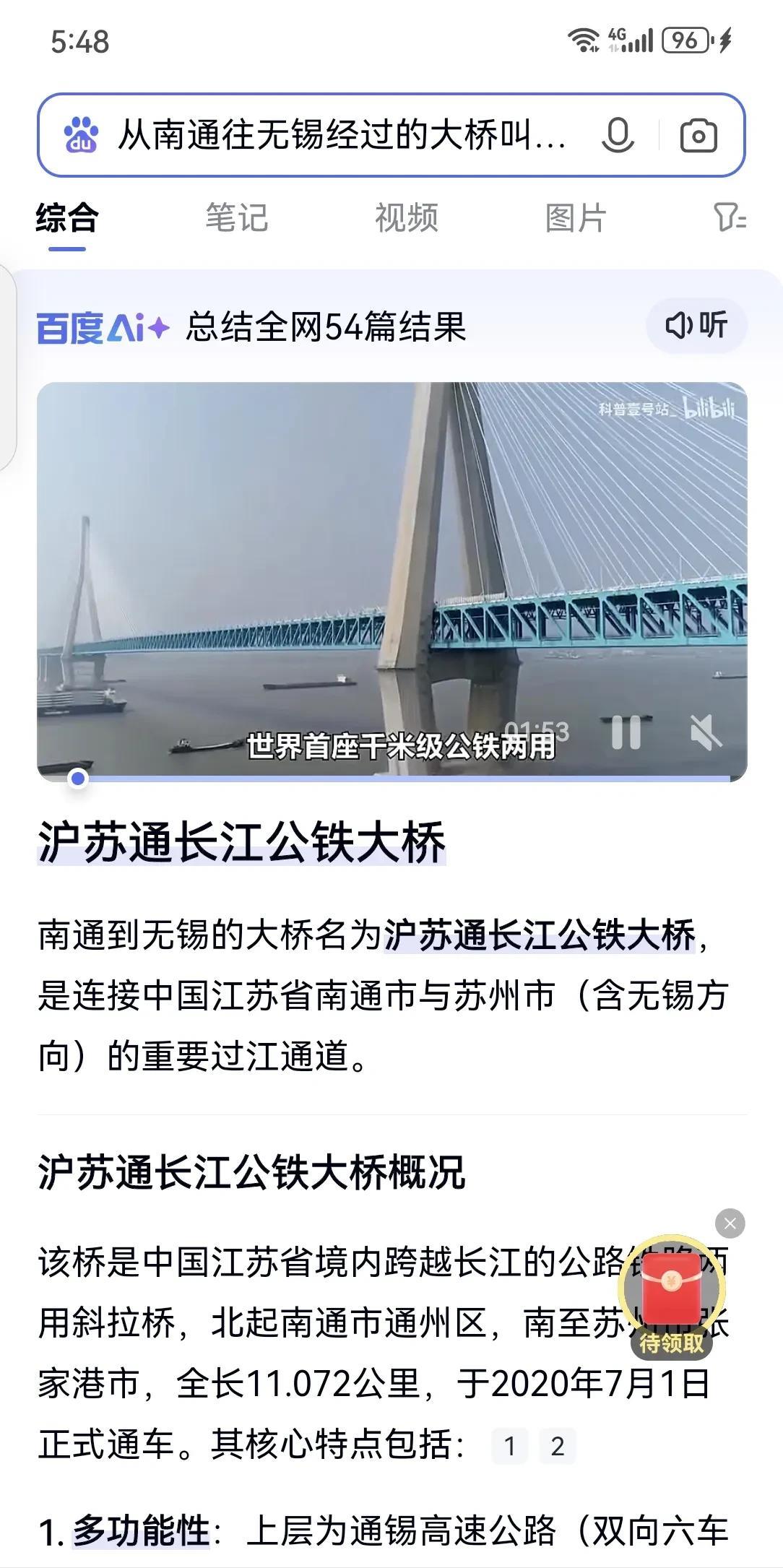Open source reference 1
This screenshot has width=783, height=1568.
tap(509, 1446)
